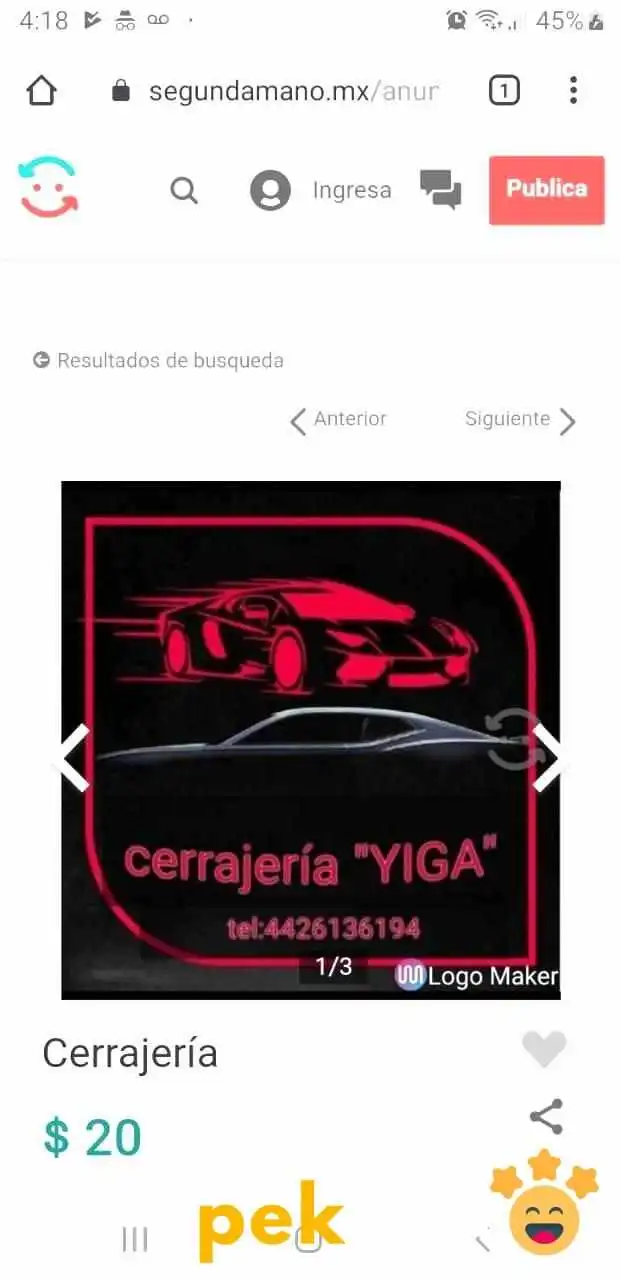Tap the Publica button

point(547,189)
